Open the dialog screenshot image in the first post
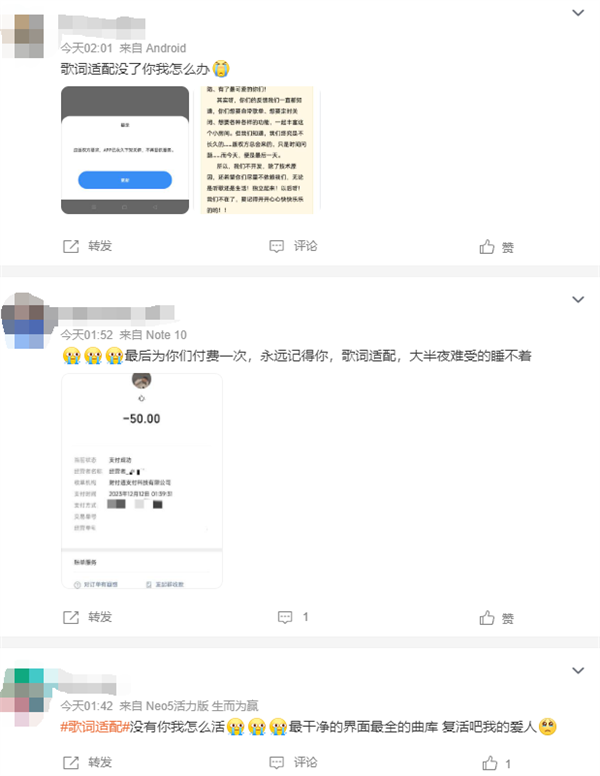This screenshot has height=776, width=600. click(x=124, y=150)
